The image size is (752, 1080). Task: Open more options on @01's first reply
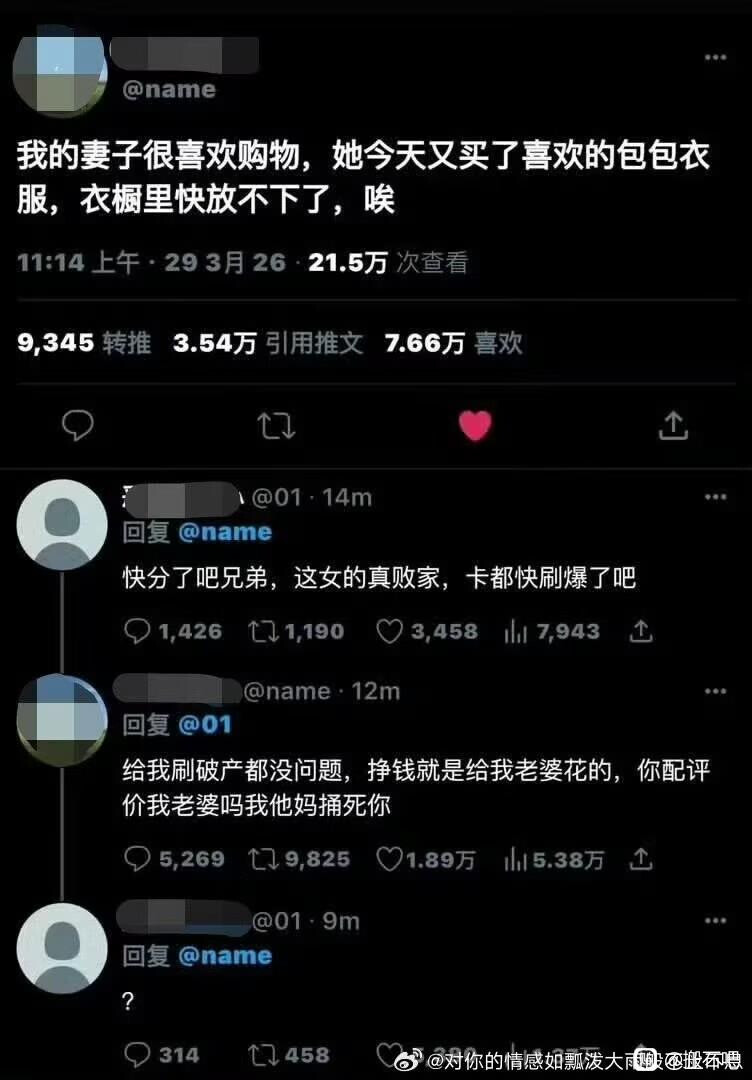pyautogui.click(x=715, y=497)
